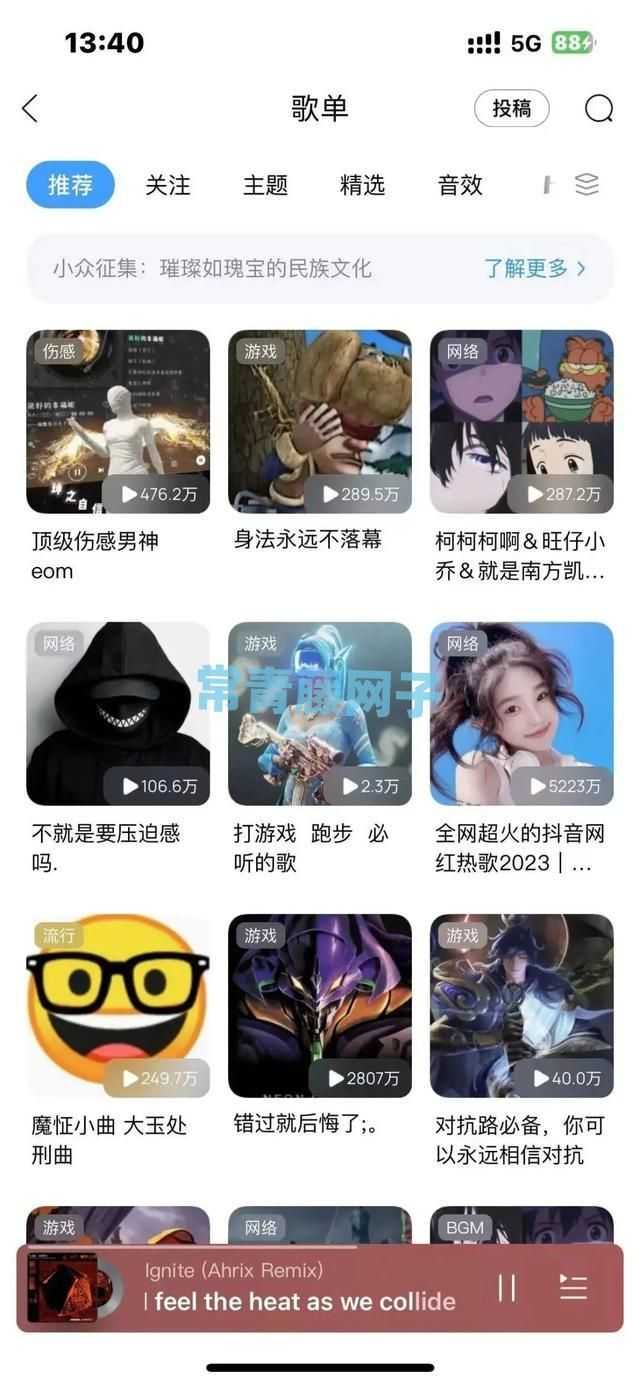Open the search magnifier icon
The image size is (640, 1385).
tap(598, 108)
